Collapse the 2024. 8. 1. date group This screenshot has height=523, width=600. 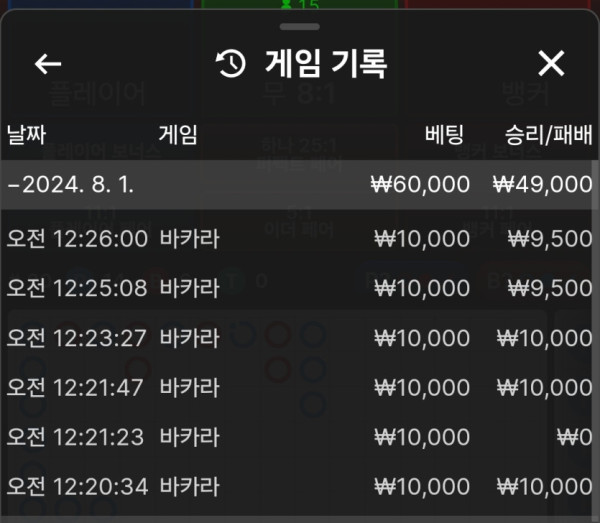pos(70,185)
